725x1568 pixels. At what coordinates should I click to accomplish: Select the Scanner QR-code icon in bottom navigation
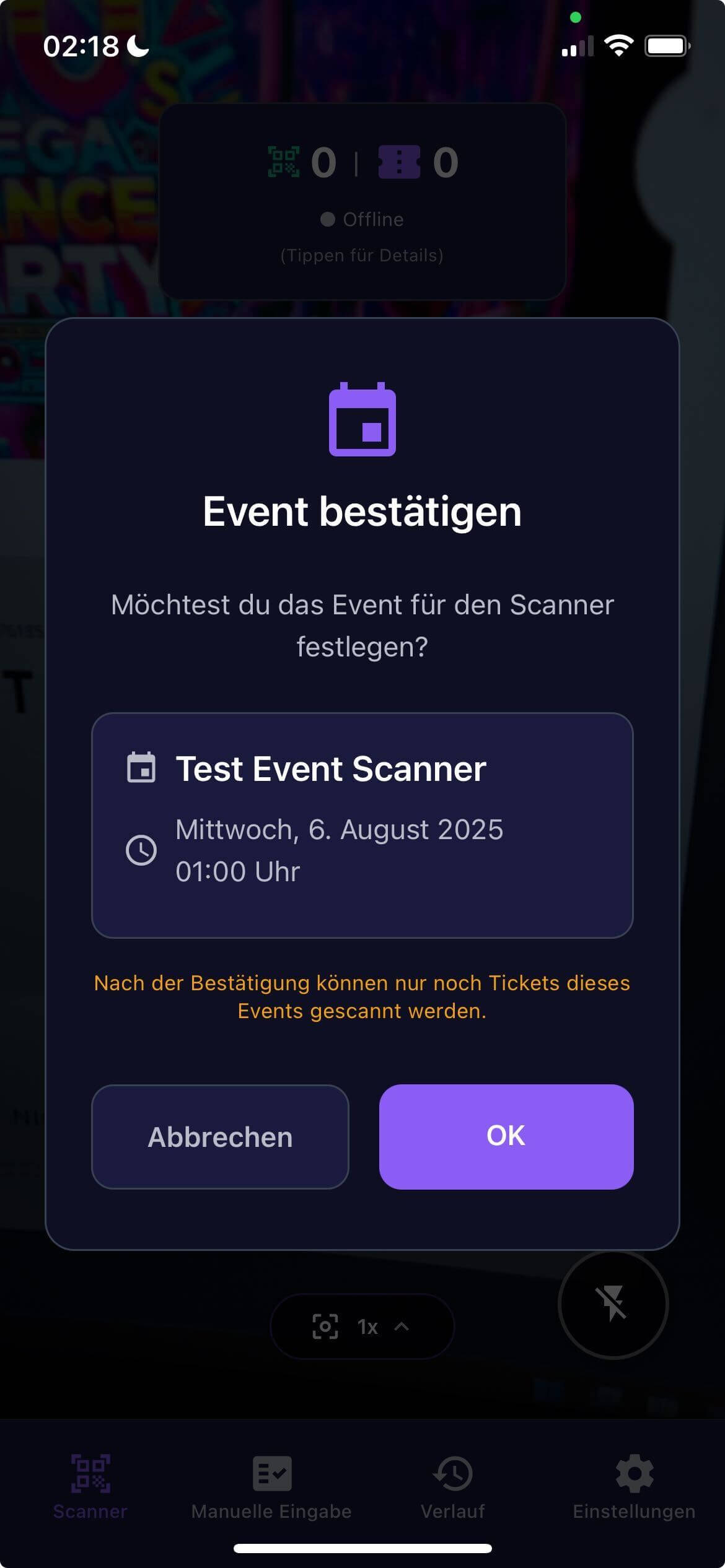pos(89,1473)
